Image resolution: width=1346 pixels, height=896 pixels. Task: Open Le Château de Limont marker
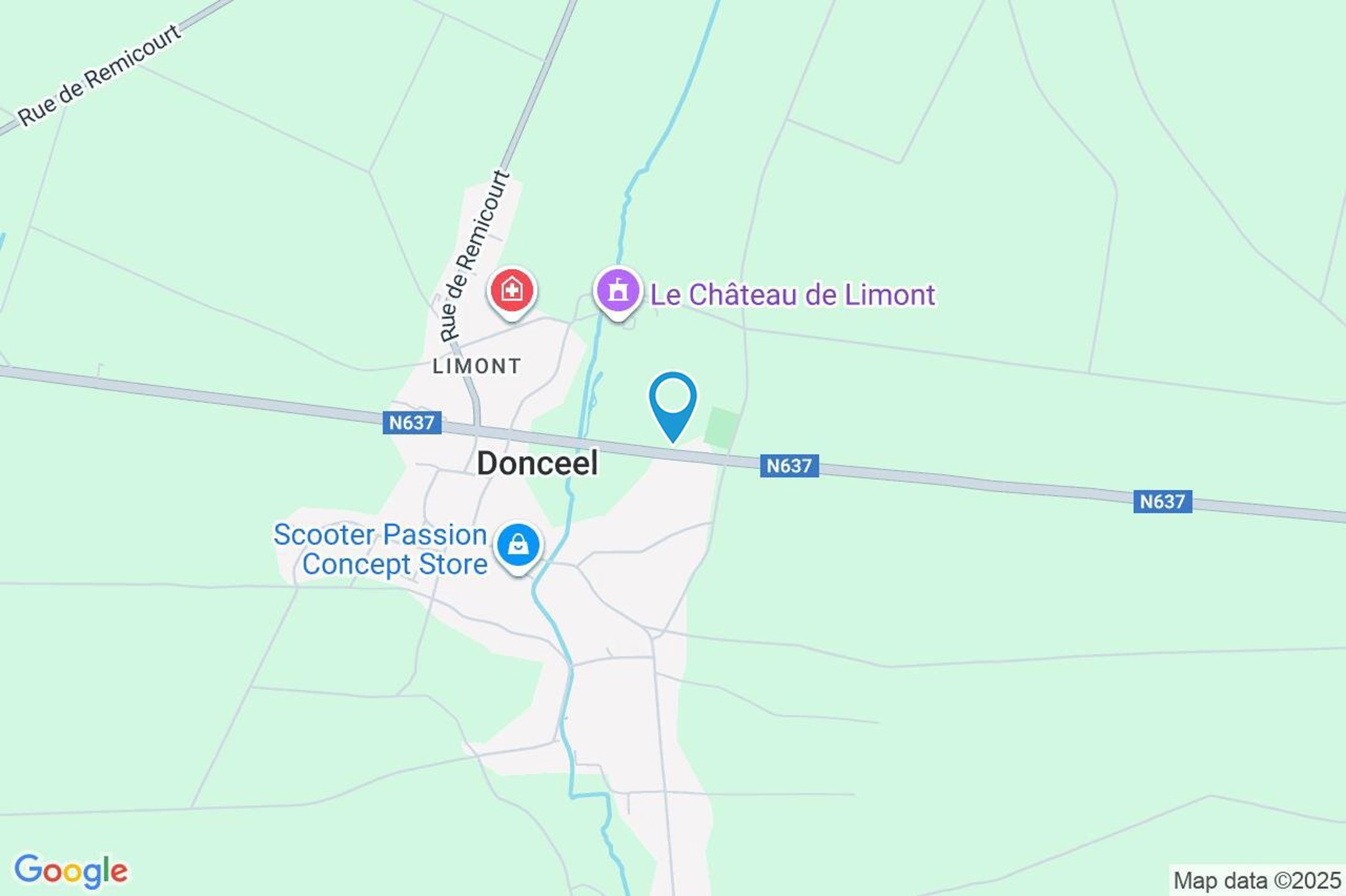pyautogui.click(x=617, y=291)
